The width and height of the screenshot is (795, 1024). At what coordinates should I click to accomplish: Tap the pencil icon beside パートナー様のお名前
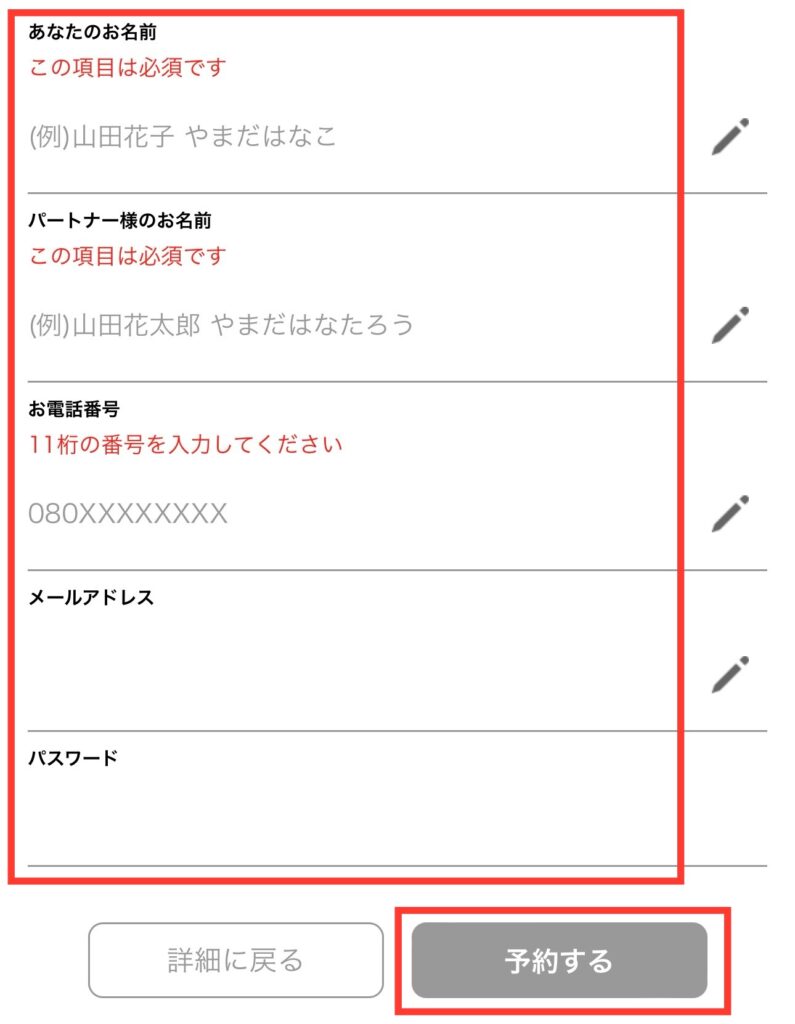730,325
